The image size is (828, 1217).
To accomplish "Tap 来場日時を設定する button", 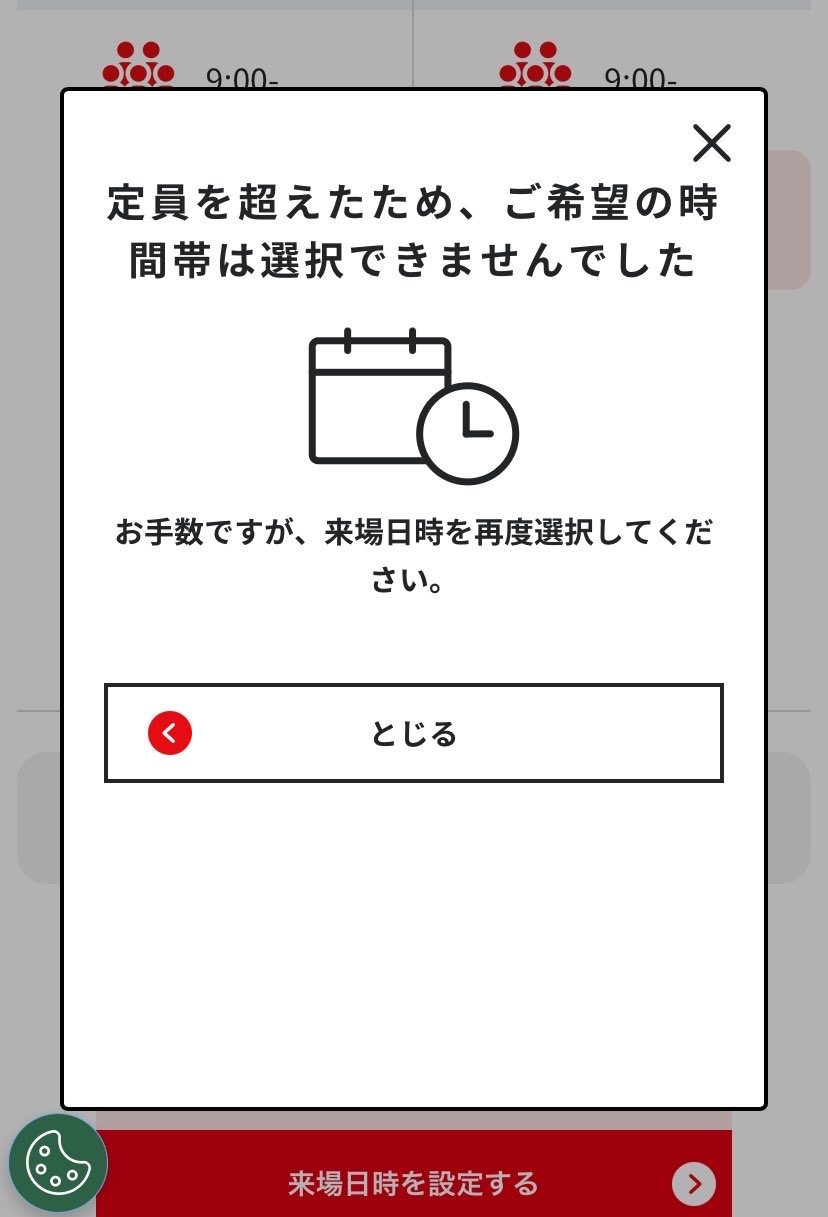I will 414,1183.
